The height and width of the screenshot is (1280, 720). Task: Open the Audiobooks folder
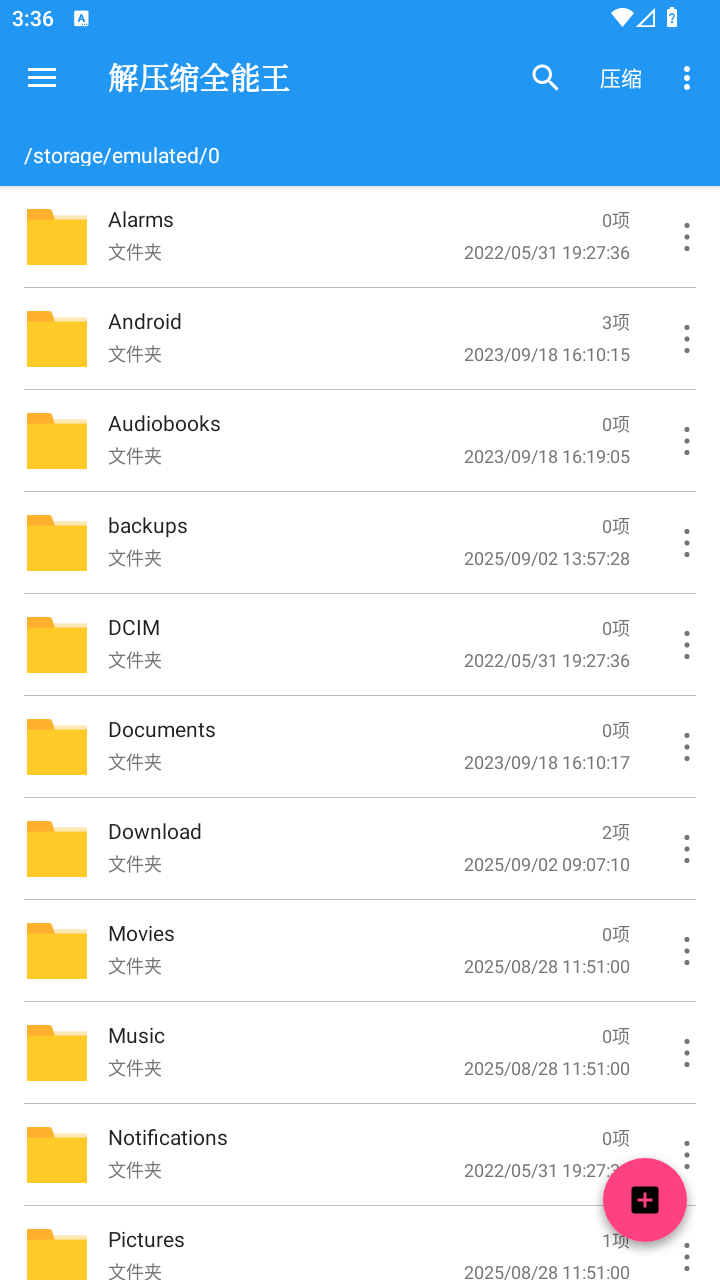[x=330, y=441]
